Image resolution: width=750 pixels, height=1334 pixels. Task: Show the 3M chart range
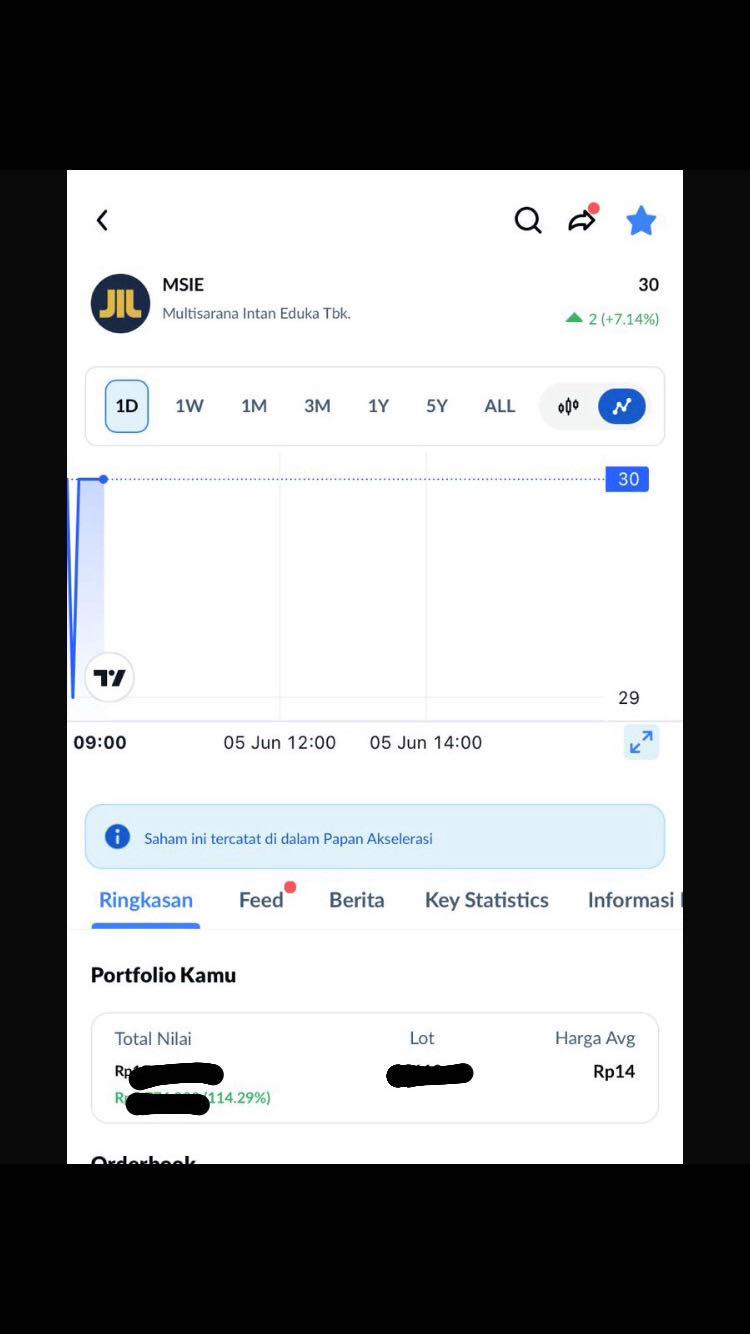[x=317, y=406]
